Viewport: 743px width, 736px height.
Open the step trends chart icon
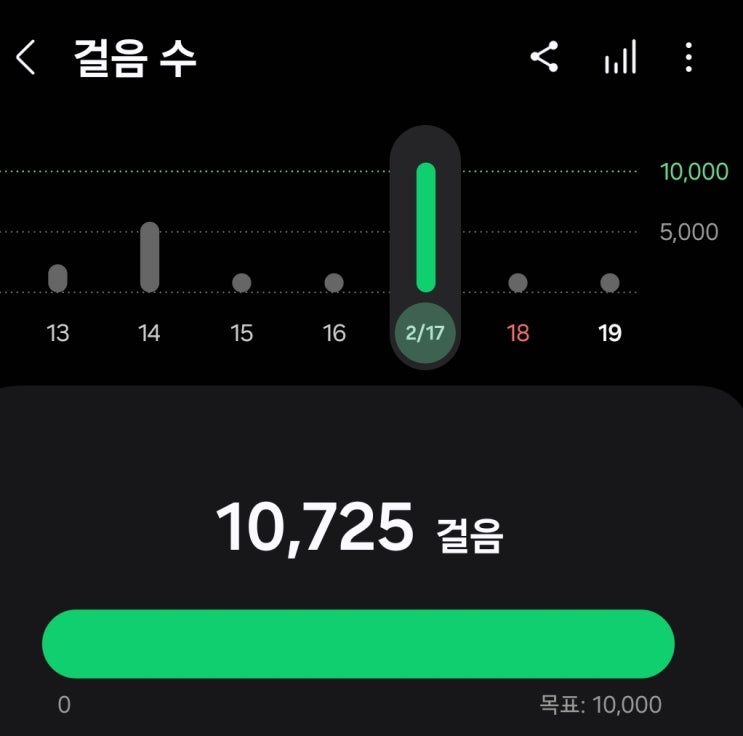pos(620,58)
